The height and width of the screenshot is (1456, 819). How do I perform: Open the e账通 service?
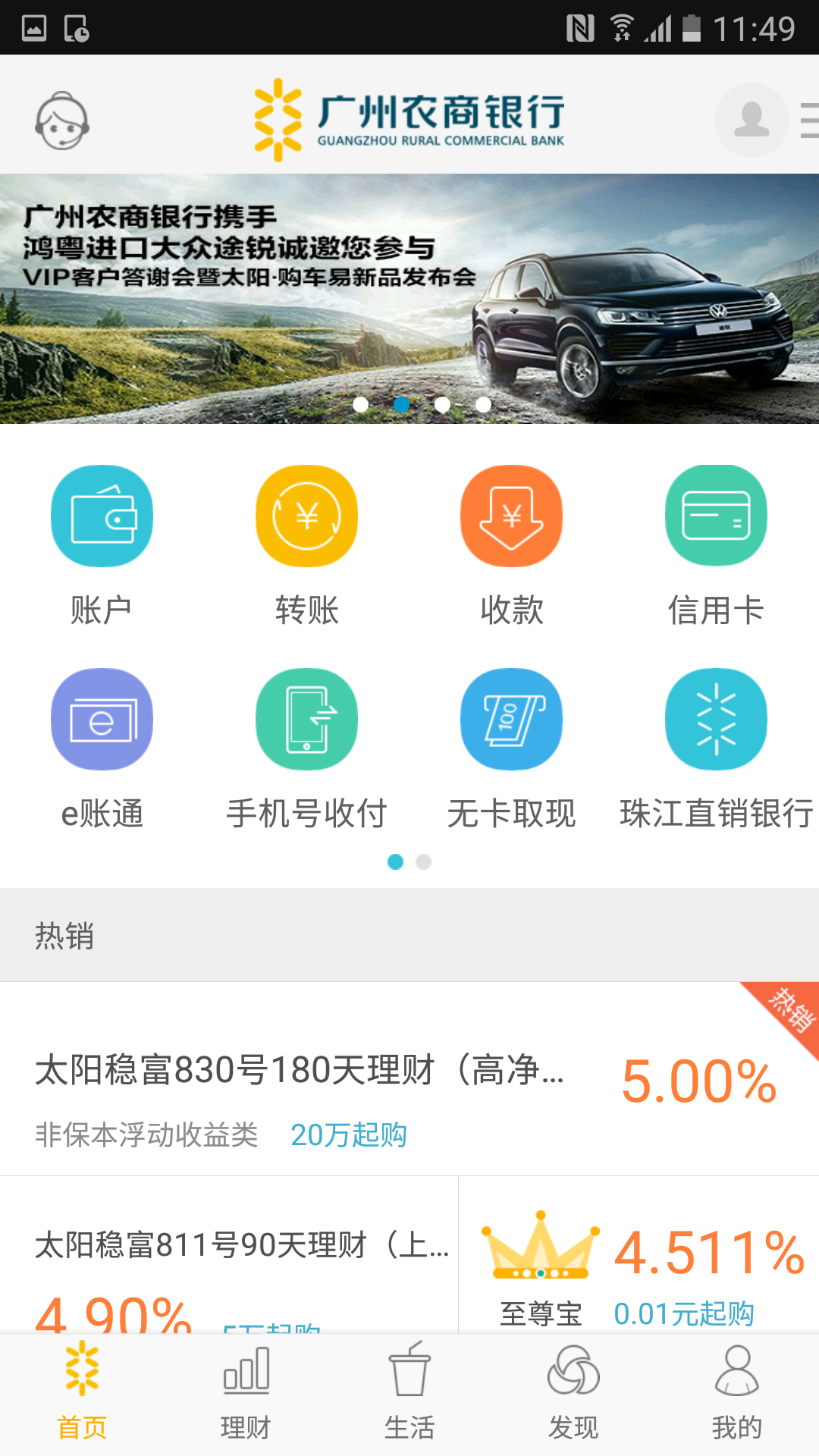[x=102, y=748]
